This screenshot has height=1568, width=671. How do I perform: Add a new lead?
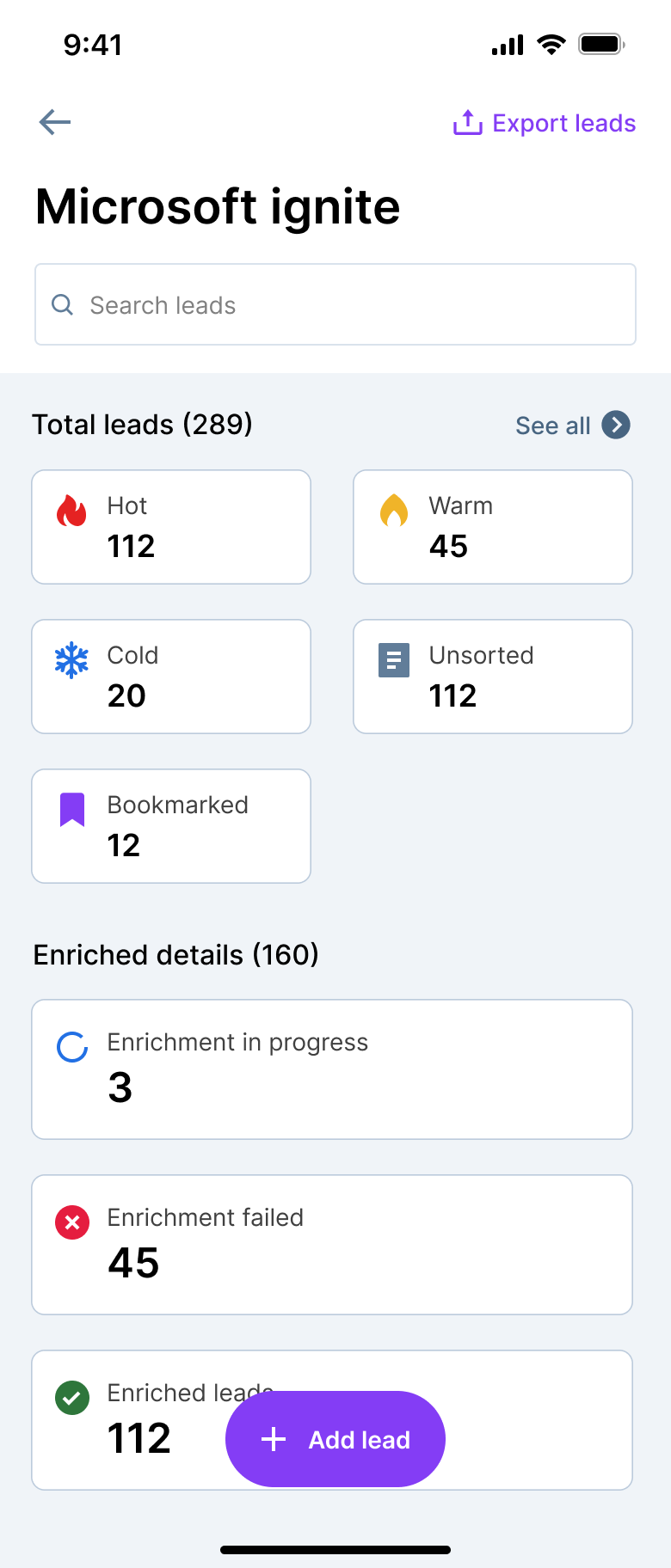[335, 1439]
